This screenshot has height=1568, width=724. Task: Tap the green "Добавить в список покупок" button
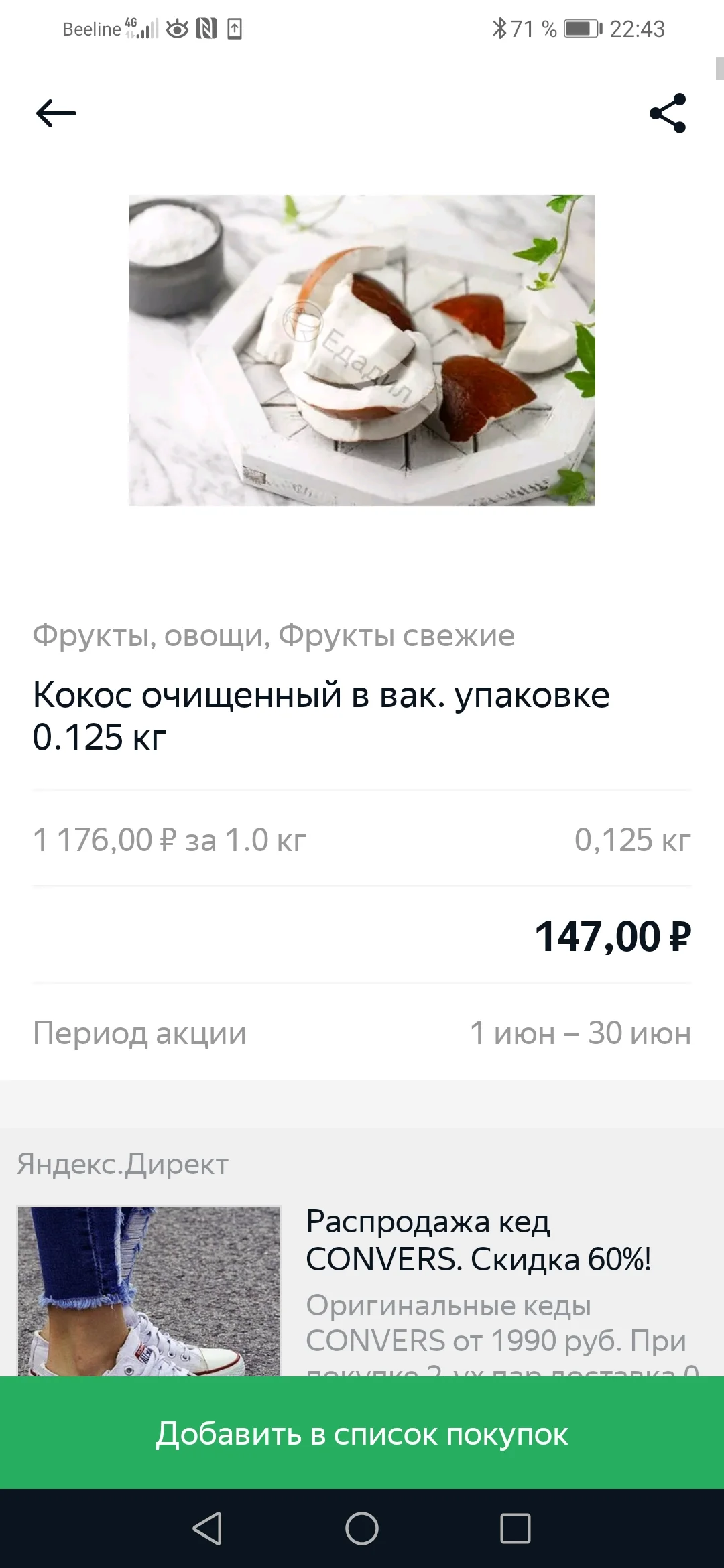(x=362, y=1434)
